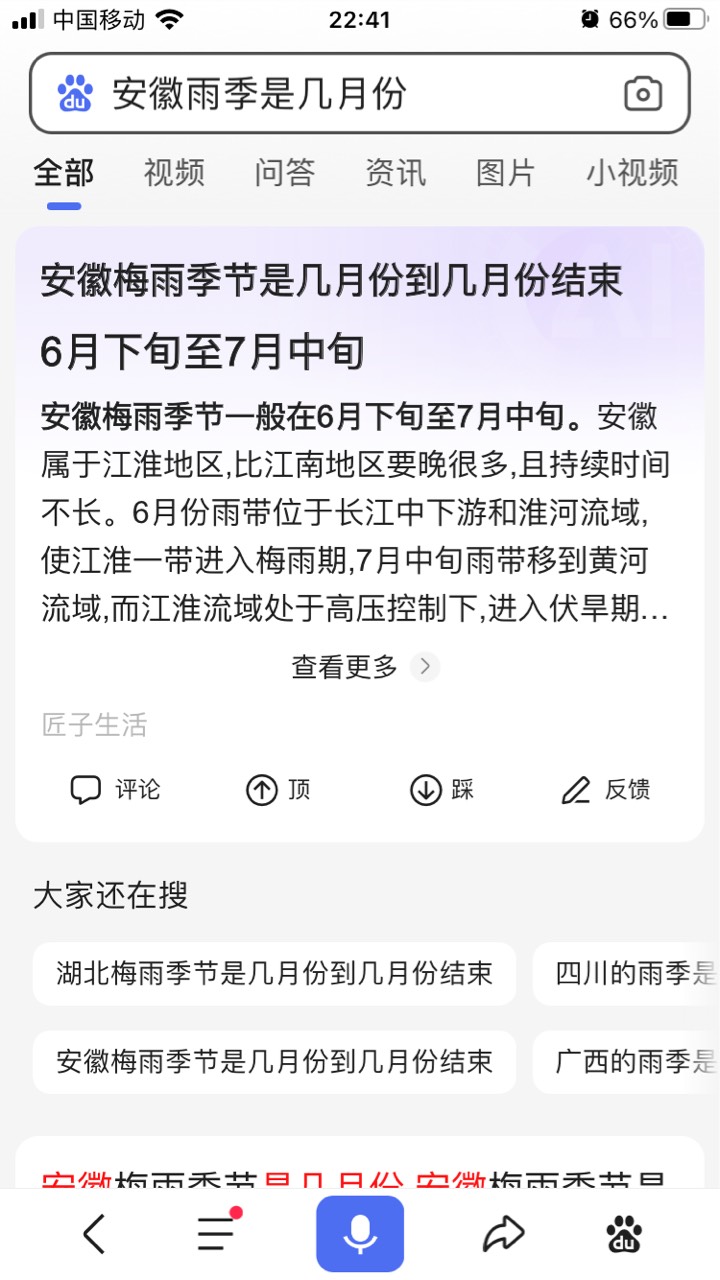Tap the search box with 安徽雨季是几月份
This screenshot has height=1280, width=720.
pos(360,94)
